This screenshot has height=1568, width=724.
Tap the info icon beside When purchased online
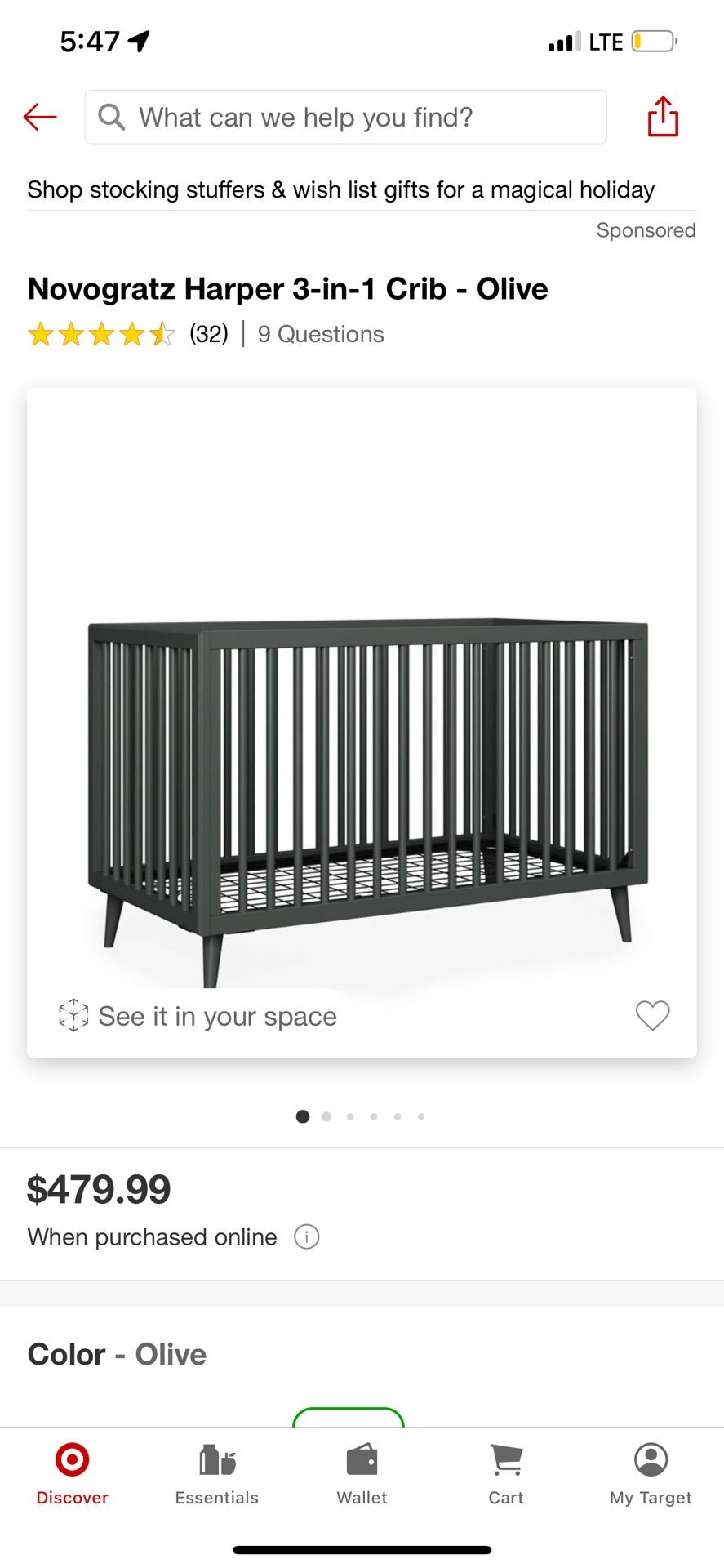pyautogui.click(x=306, y=1236)
